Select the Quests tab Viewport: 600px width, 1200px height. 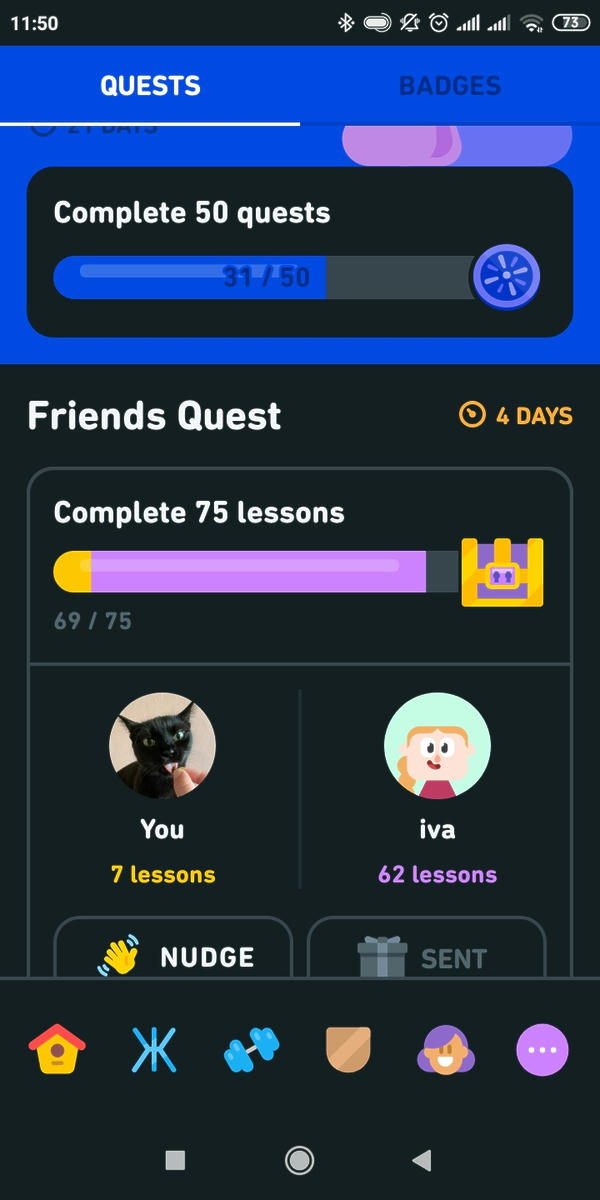coord(150,86)
